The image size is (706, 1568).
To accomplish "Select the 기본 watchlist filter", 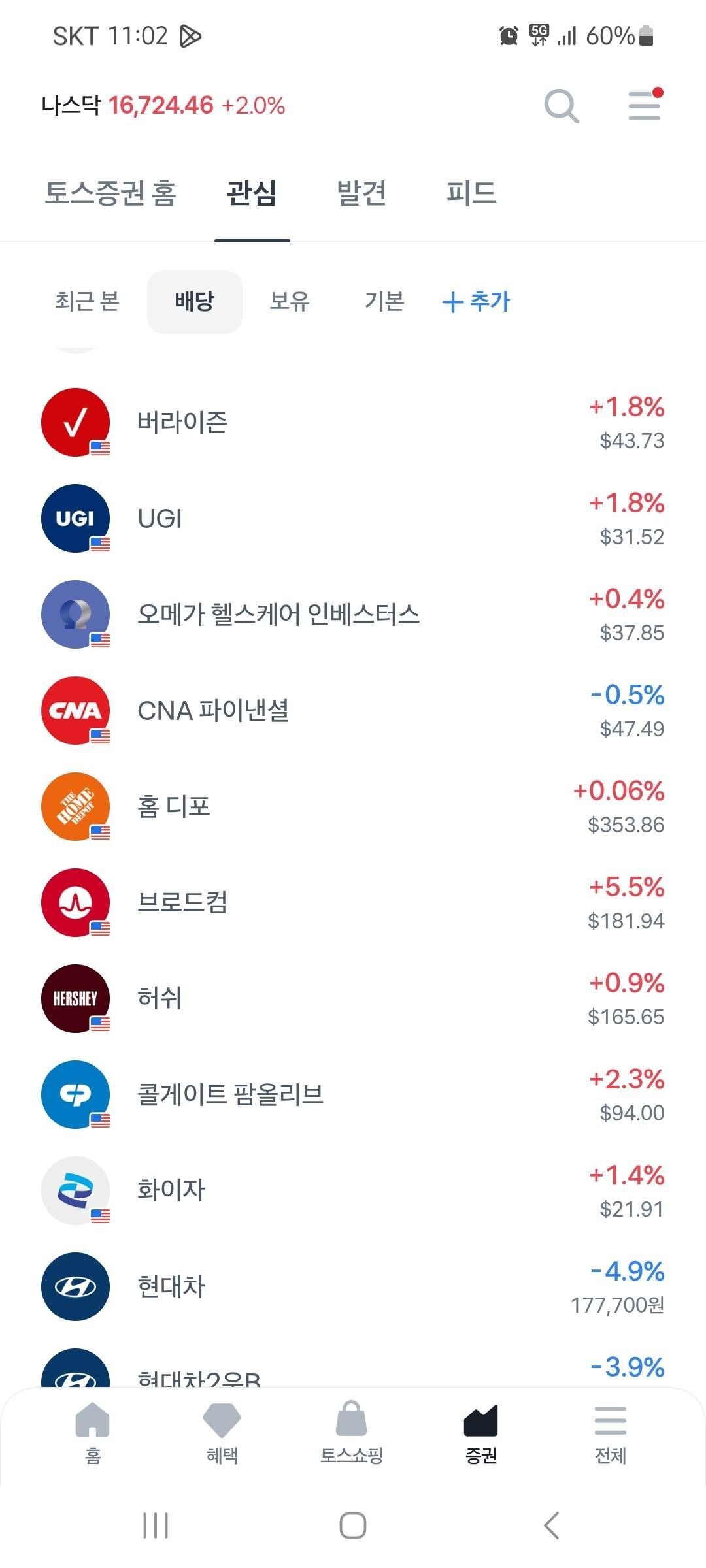I will 385,301.
